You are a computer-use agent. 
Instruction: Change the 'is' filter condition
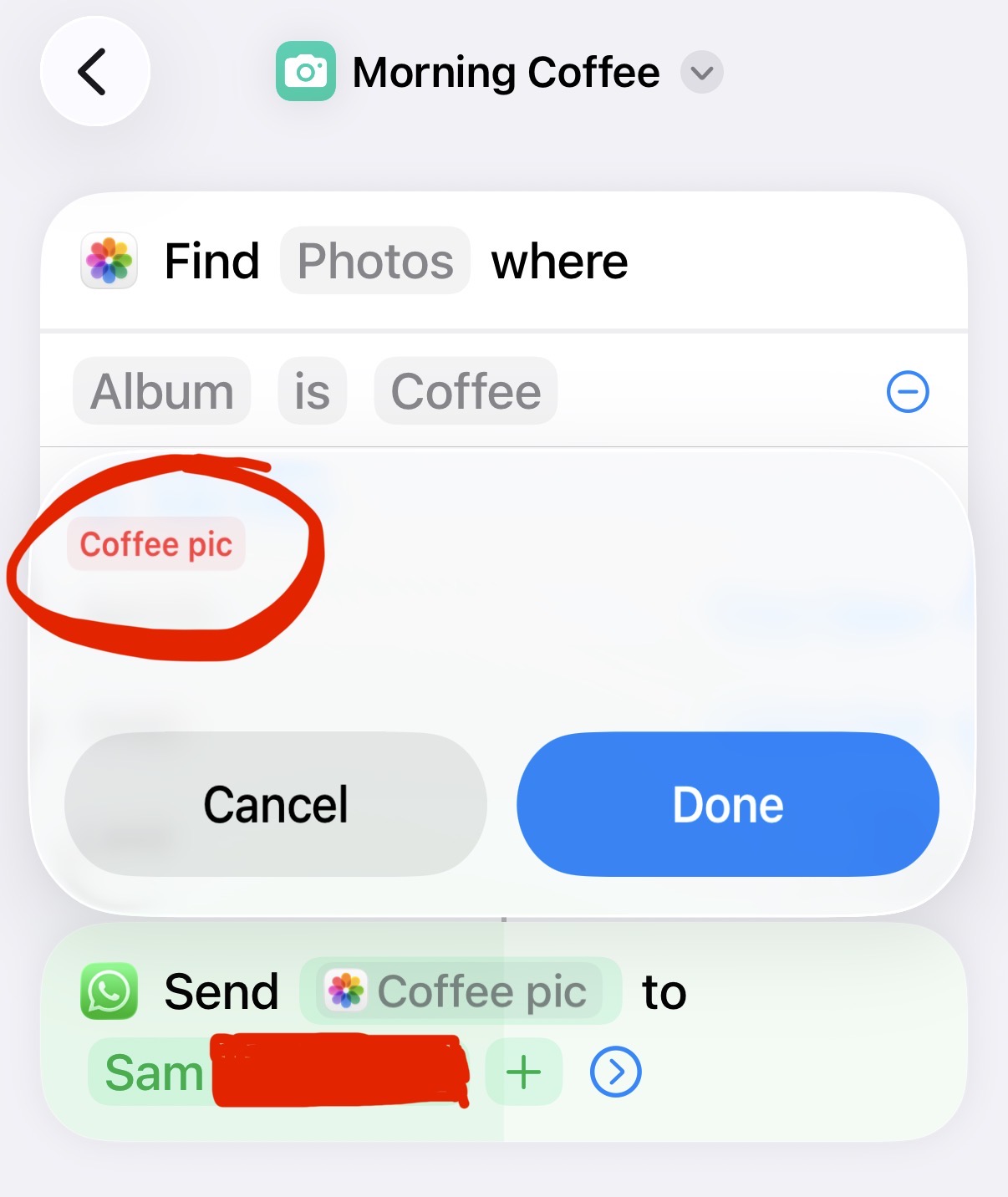(312, 391)
